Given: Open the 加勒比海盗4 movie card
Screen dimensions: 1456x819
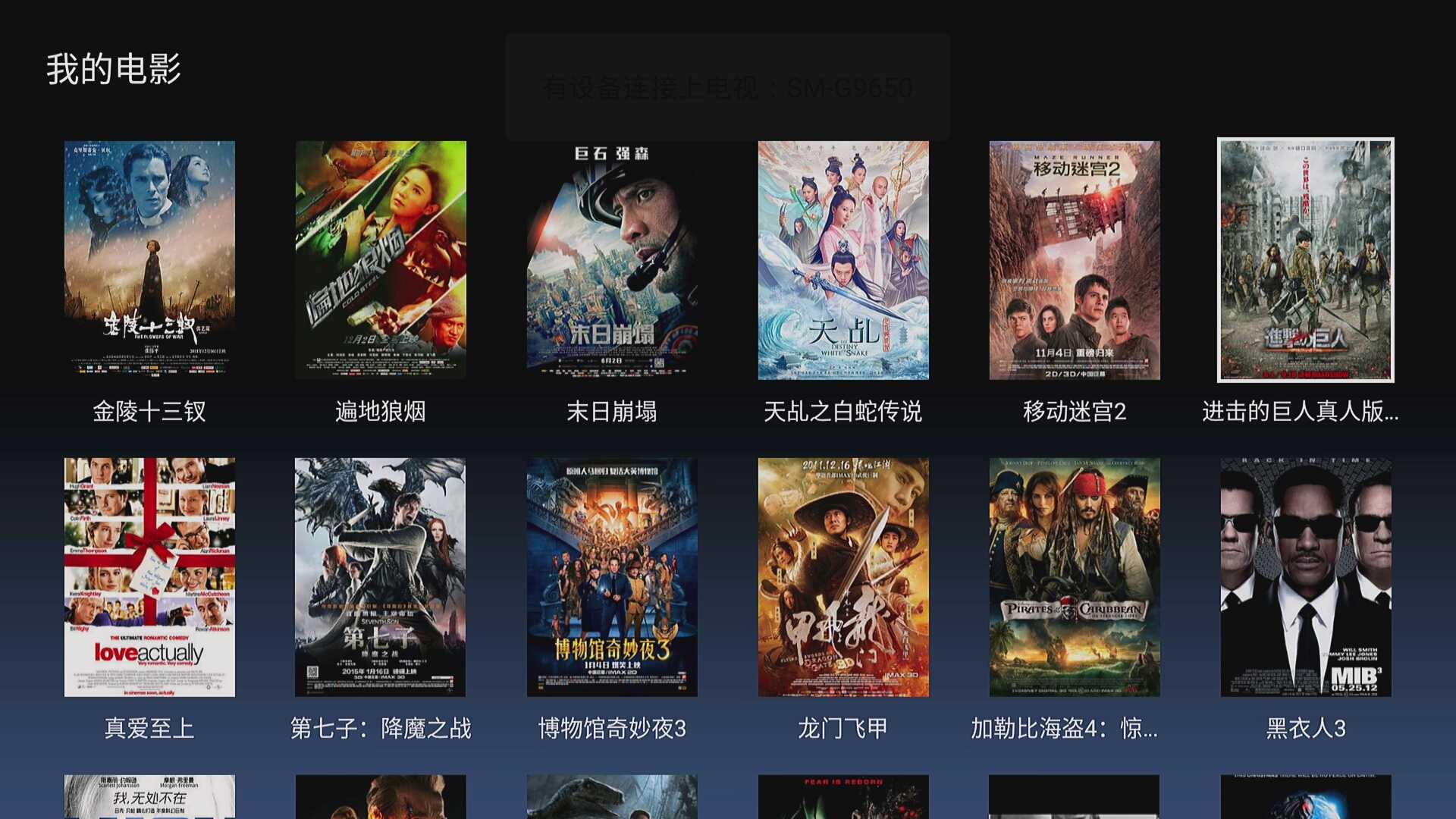Looking at the screenshot, I should [1075, 577].
